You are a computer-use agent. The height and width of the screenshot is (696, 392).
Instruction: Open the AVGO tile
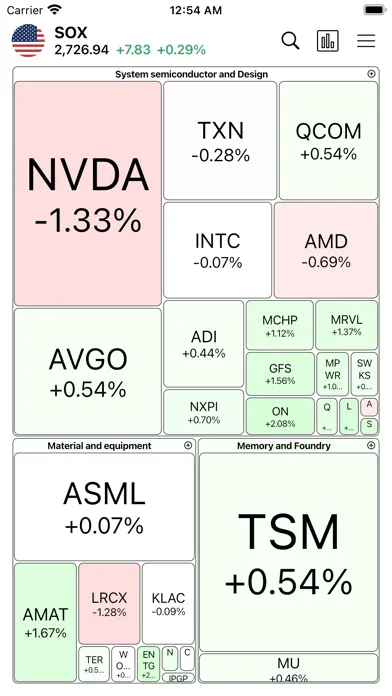click(x=88, y=372)
